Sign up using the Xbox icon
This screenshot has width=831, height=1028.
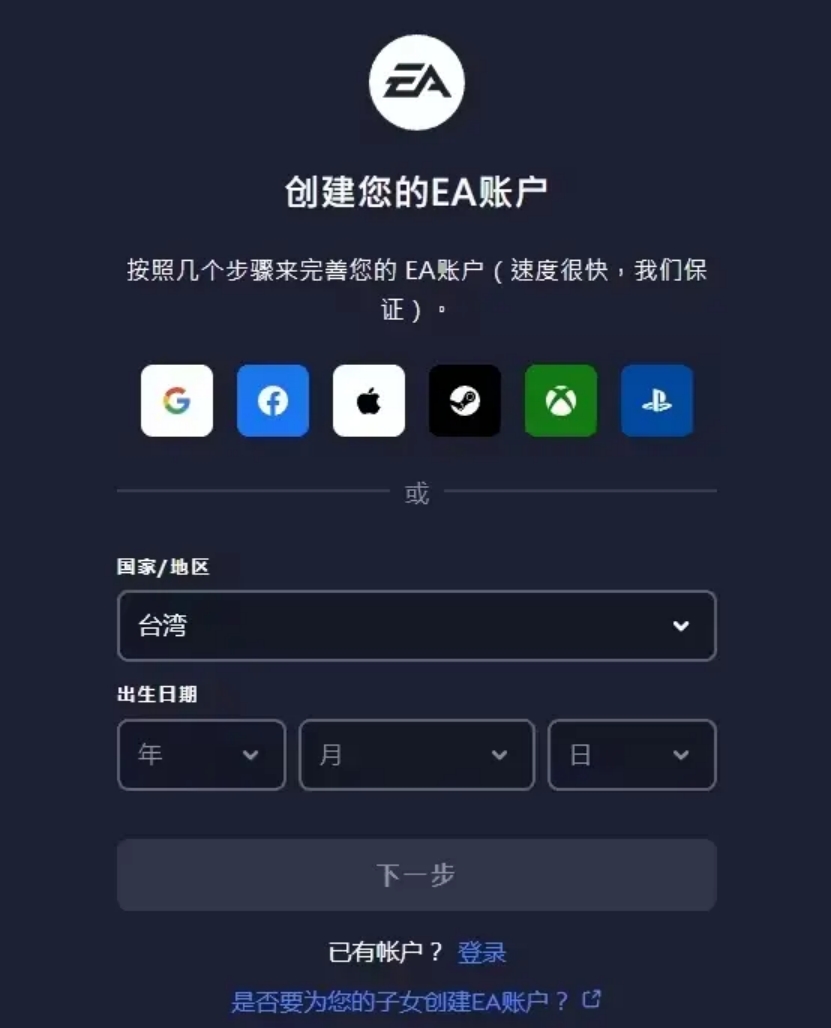[x=560, y=400]
